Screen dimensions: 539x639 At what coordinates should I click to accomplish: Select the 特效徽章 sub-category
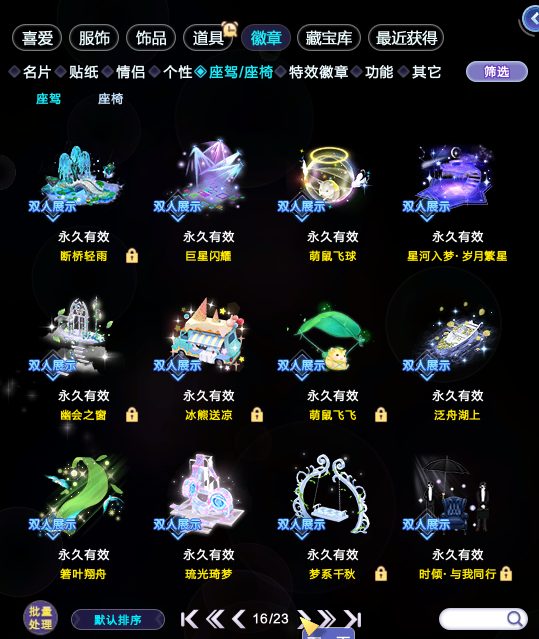click(319, 72)
